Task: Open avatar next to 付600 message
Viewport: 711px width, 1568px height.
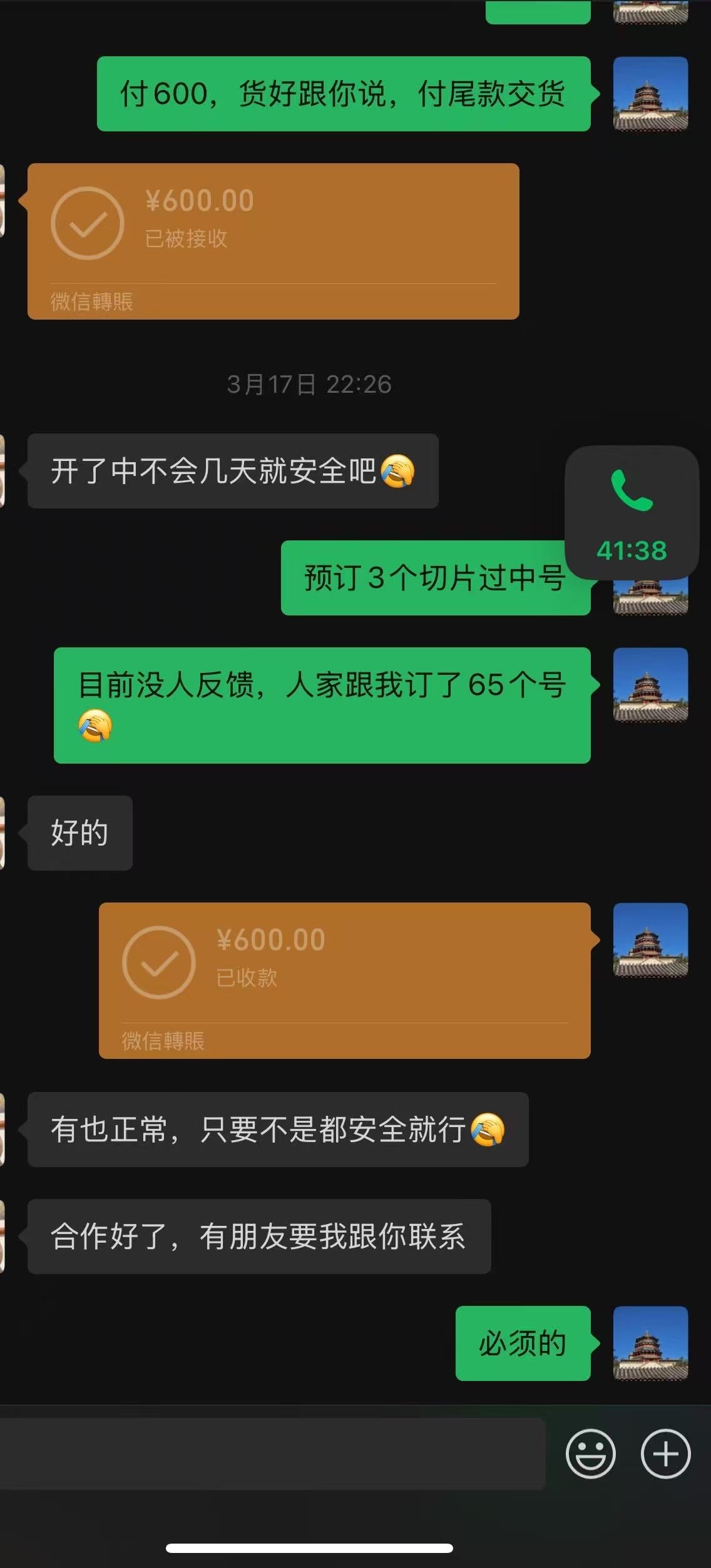Action: pos(650,94)
